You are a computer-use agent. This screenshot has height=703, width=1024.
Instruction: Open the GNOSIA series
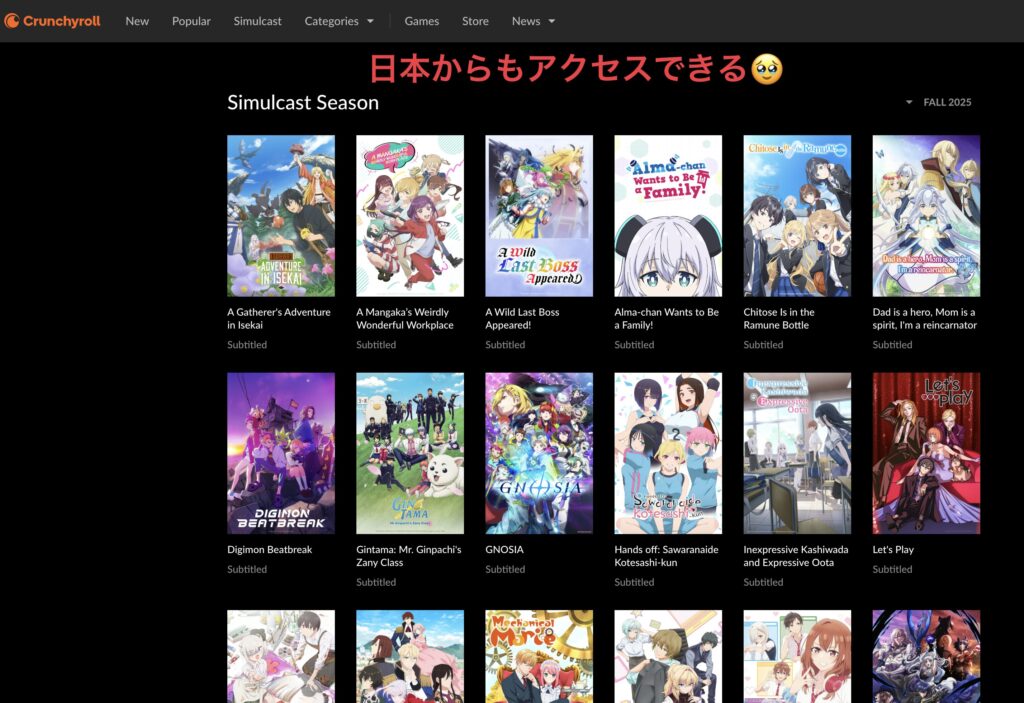coord(539,453)
